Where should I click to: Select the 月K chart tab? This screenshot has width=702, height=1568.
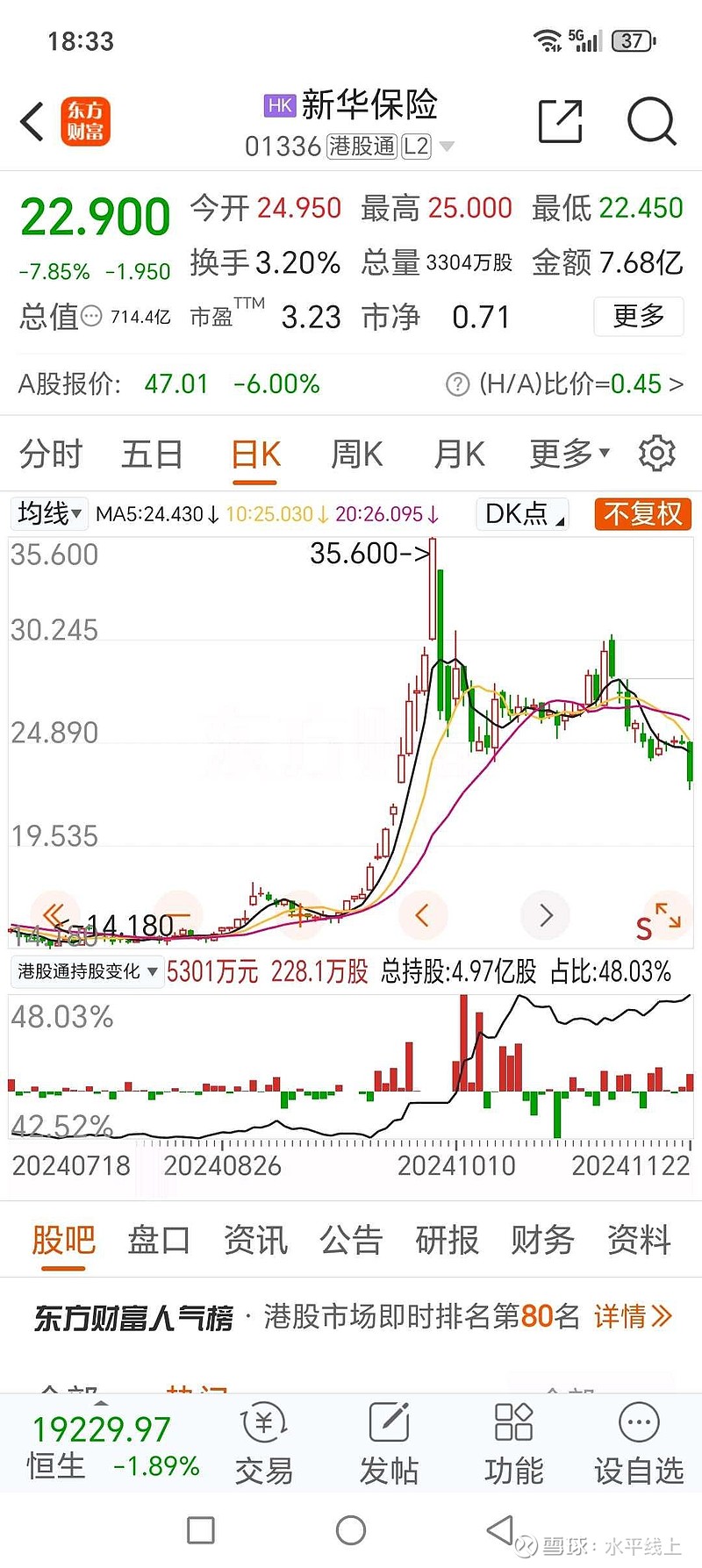(459, 455)
